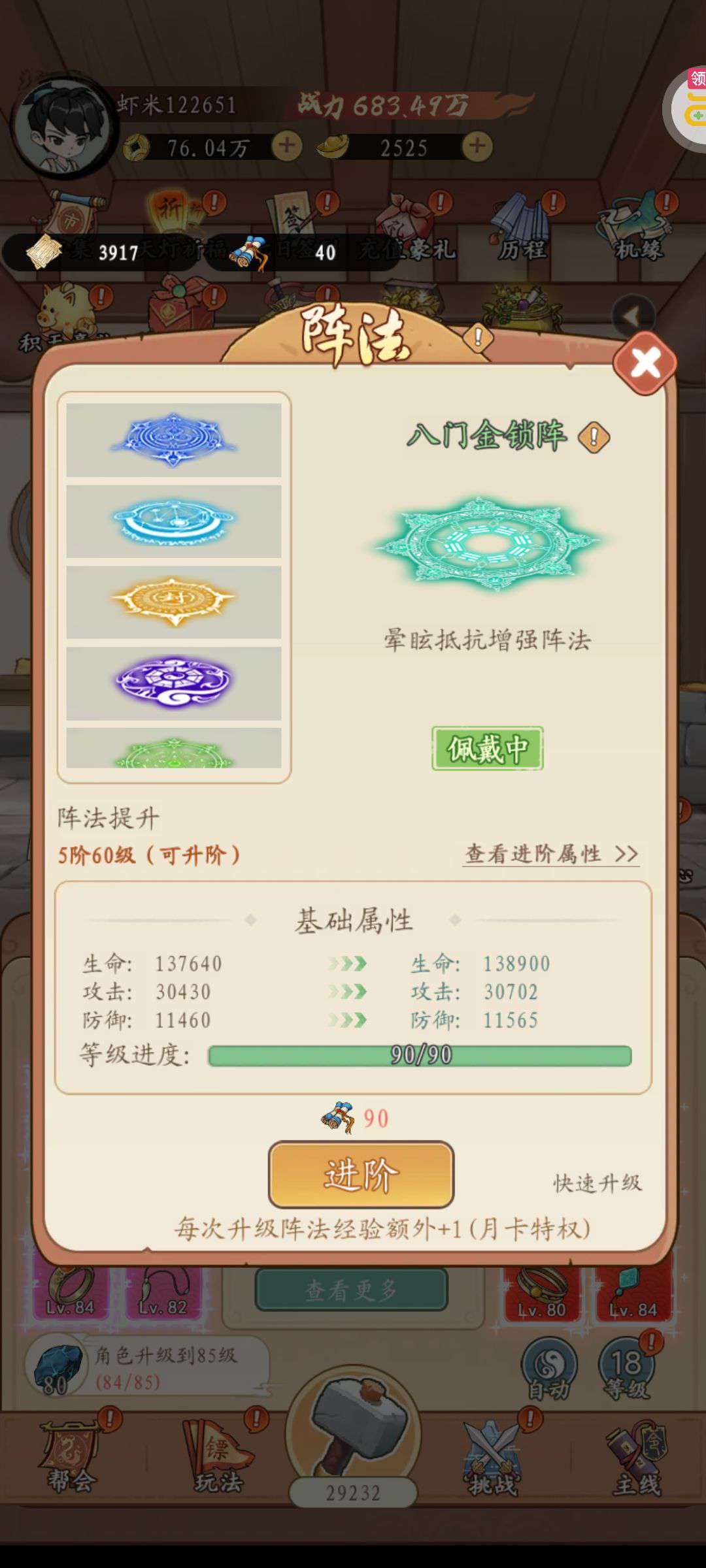This screenshot has width=706, height=1568.
Task: Select the golden formation thumbnail
Action: 174,602
